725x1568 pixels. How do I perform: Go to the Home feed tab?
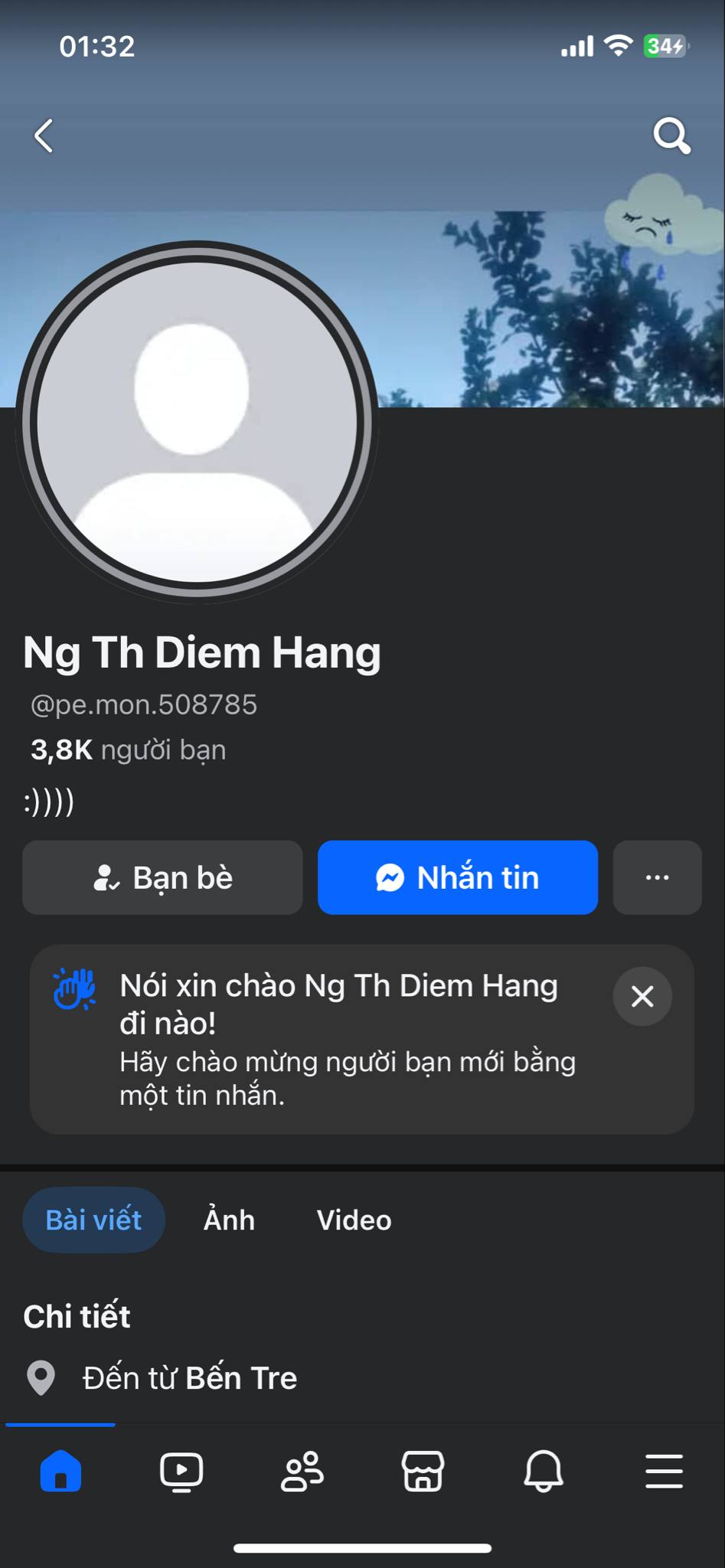coord(60,1471)
